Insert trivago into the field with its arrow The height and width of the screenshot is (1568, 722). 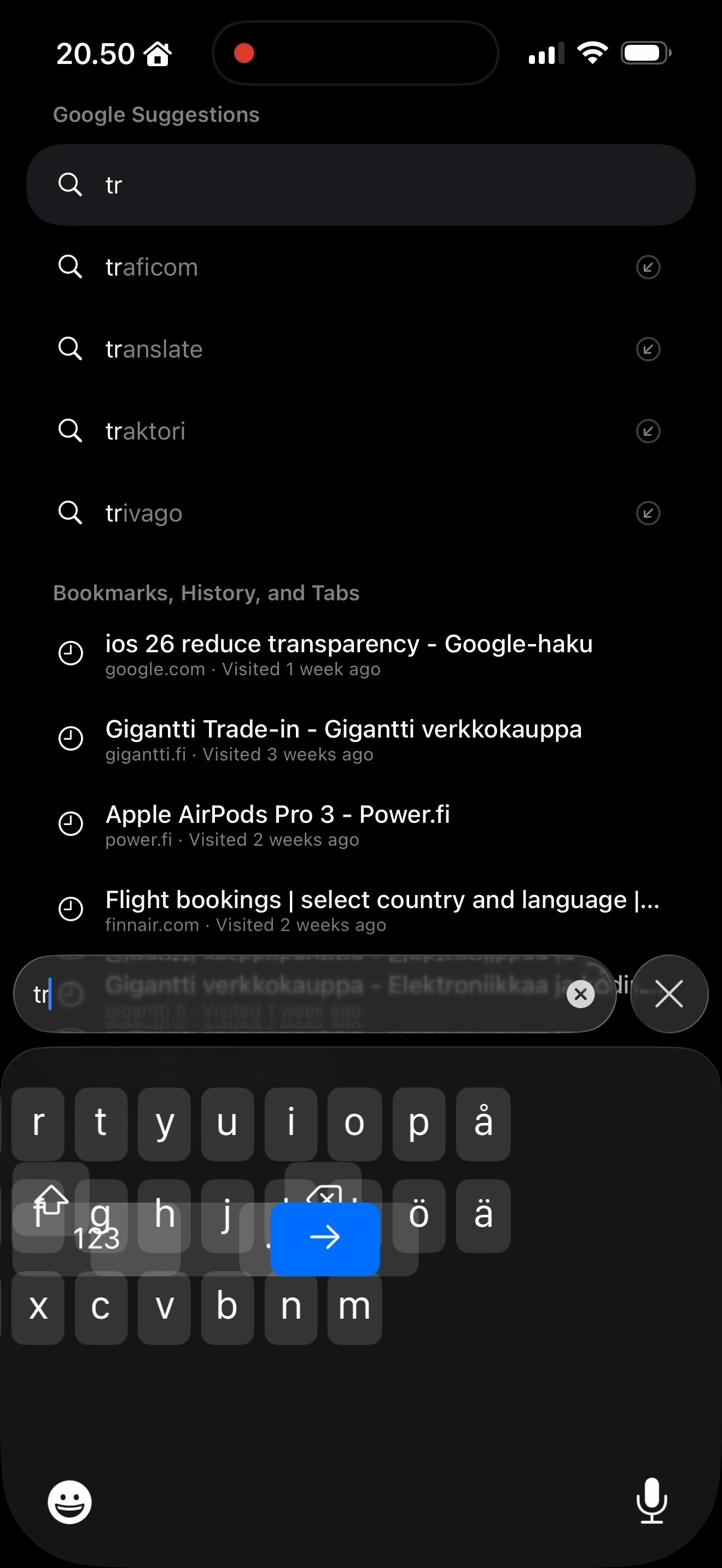pos(648,513)
